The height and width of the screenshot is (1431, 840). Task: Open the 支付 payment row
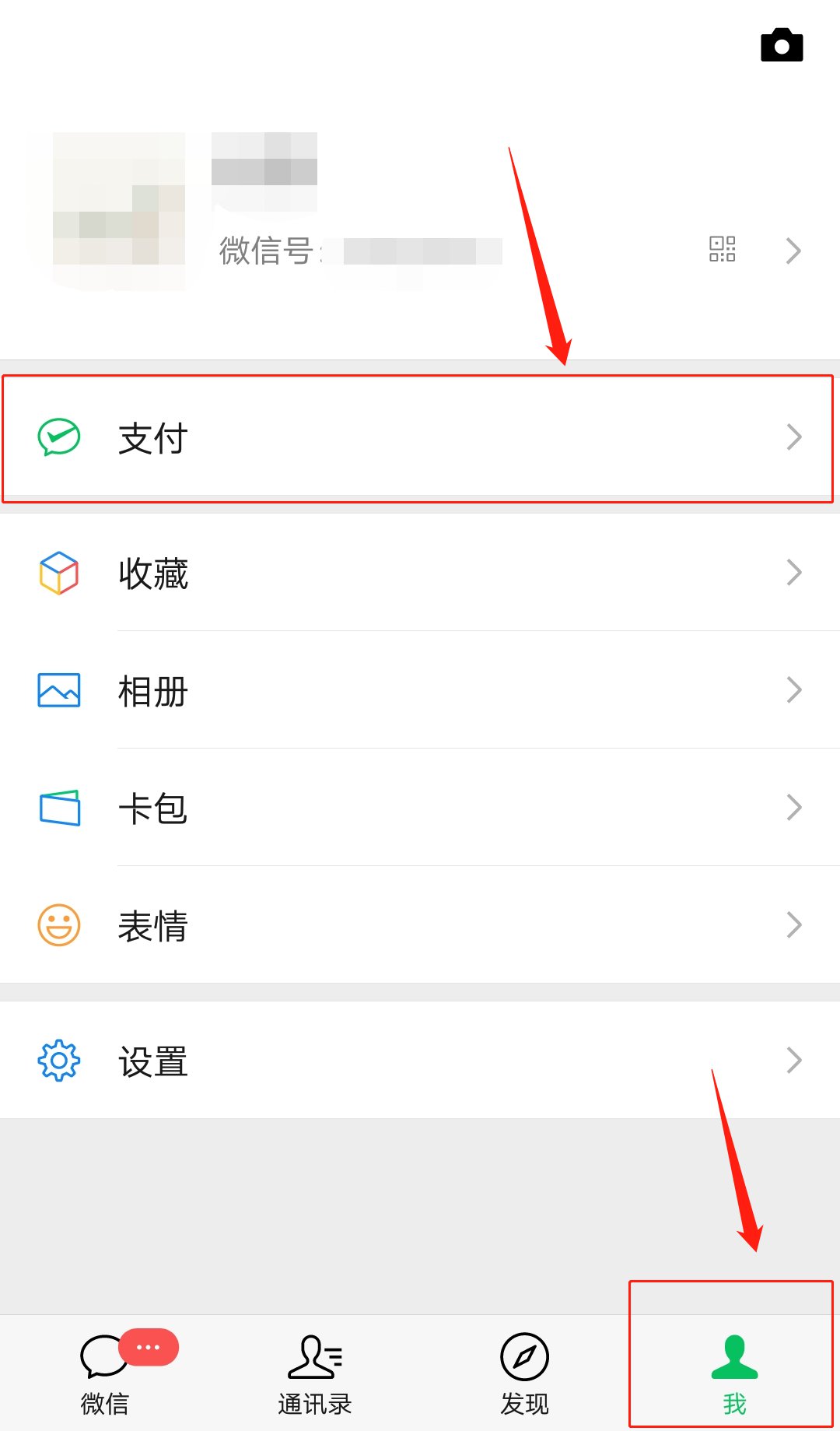pos(420,438)
